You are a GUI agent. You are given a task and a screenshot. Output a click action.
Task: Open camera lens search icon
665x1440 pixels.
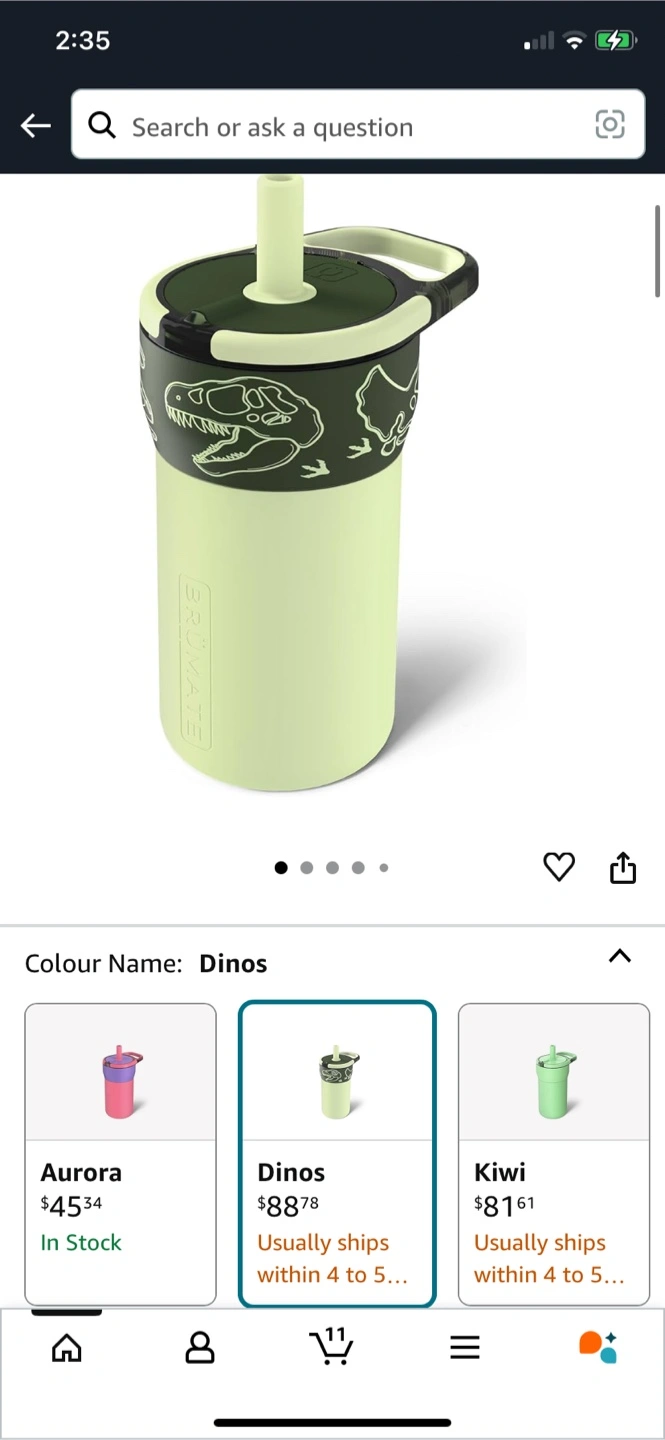pyautogui.click(x=610, y=125)
